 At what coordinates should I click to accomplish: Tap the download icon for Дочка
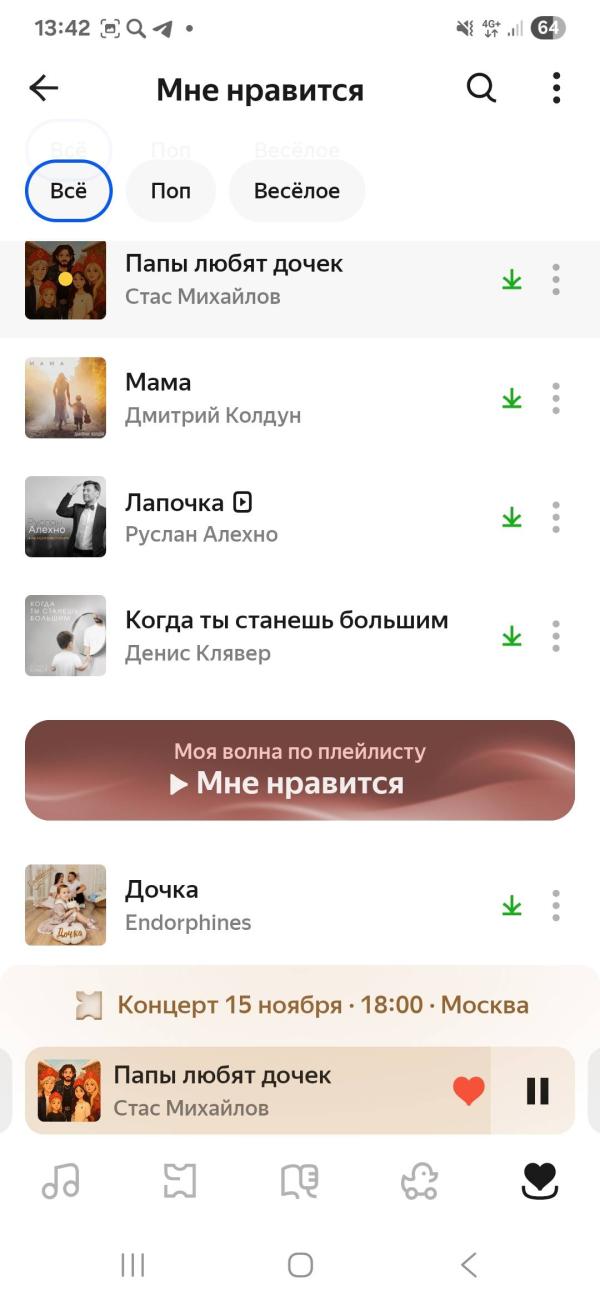coord(512,905)
